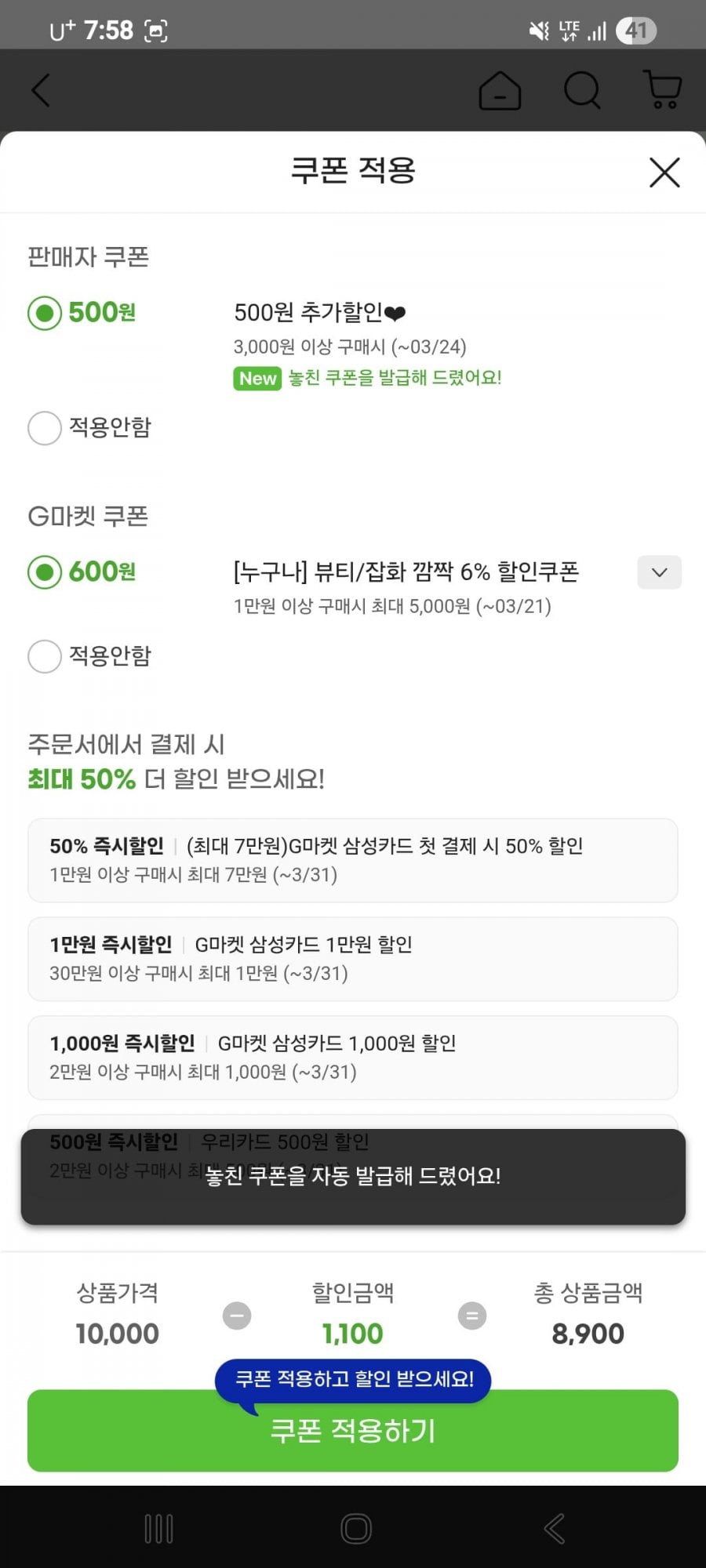706x1568 pixels.
Task: Tap the green 쿠폰 적용하기 button
Action: tap(353, 1431)
